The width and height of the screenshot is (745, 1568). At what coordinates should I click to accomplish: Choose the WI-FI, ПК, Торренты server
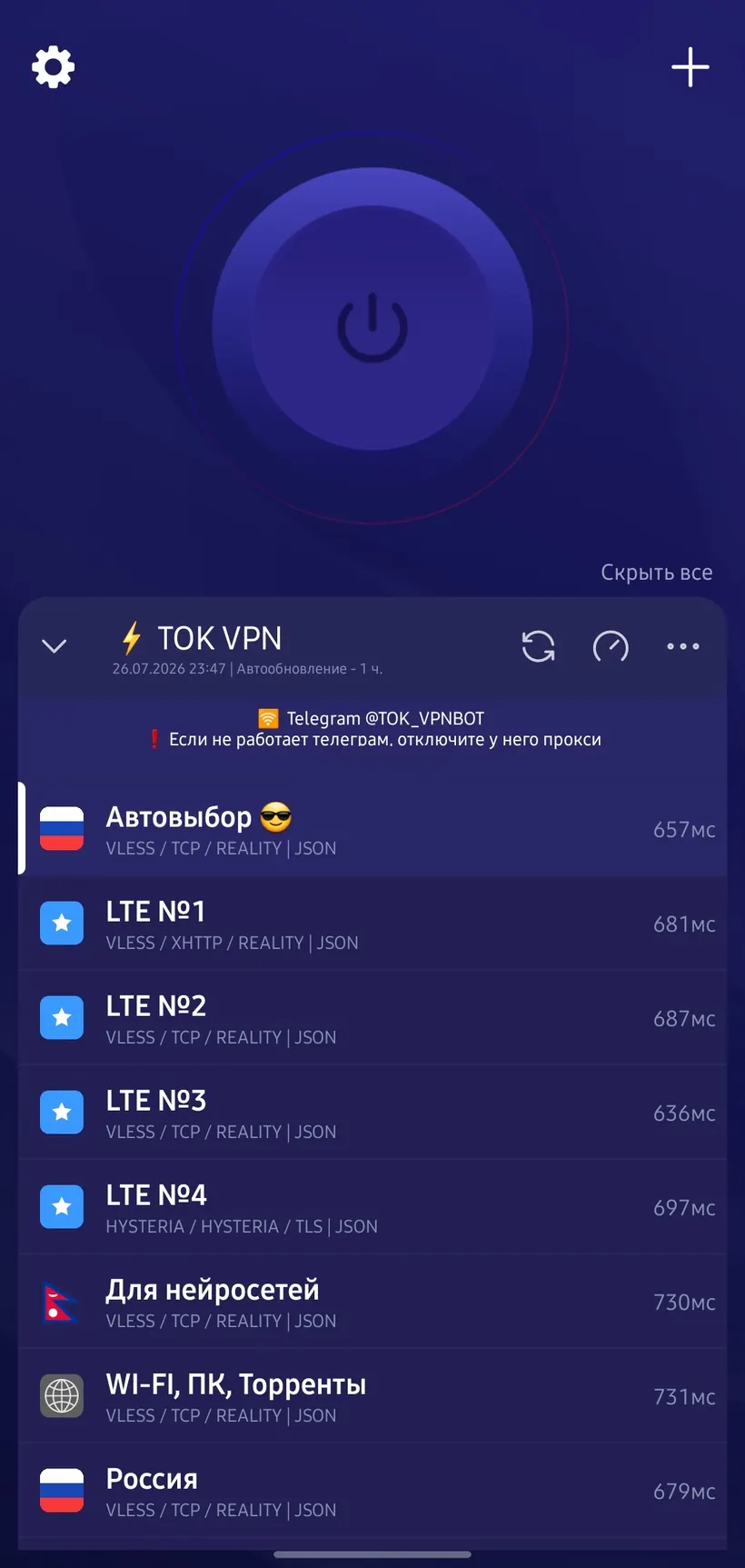pyautogui.click(x=372, y=1396)
